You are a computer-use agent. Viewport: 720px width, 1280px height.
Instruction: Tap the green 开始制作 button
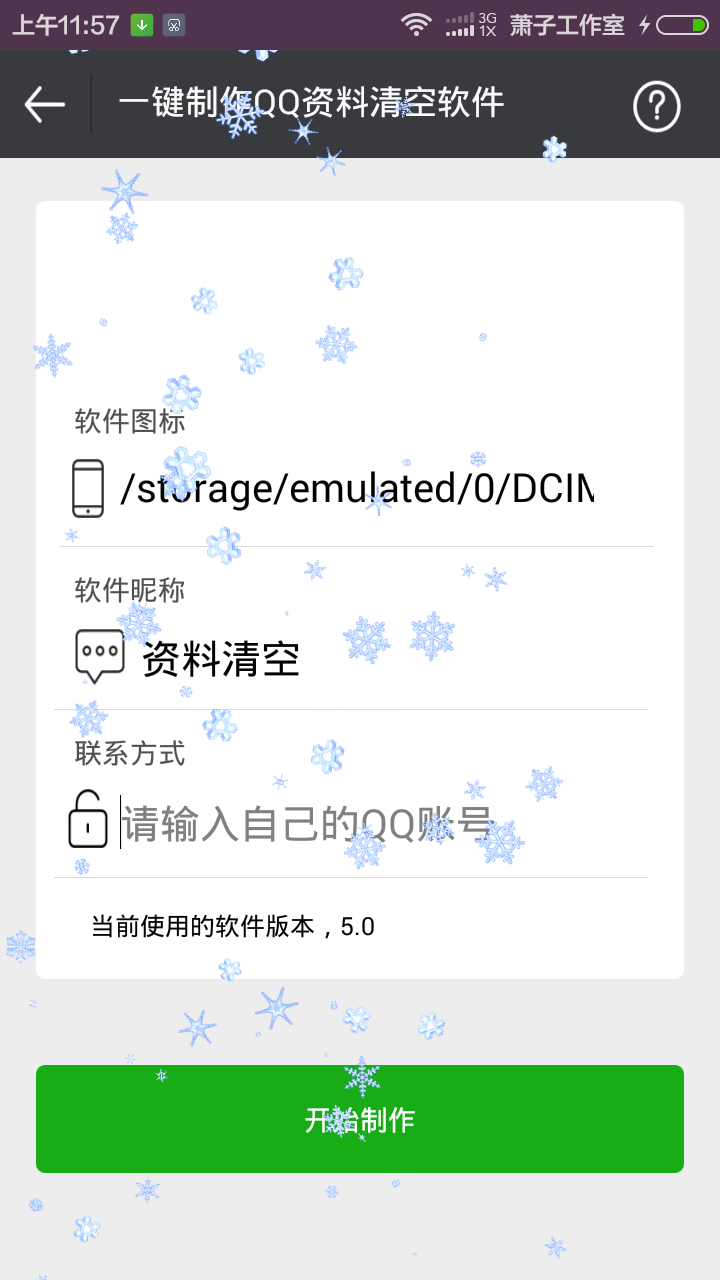tap(360, 1119)
